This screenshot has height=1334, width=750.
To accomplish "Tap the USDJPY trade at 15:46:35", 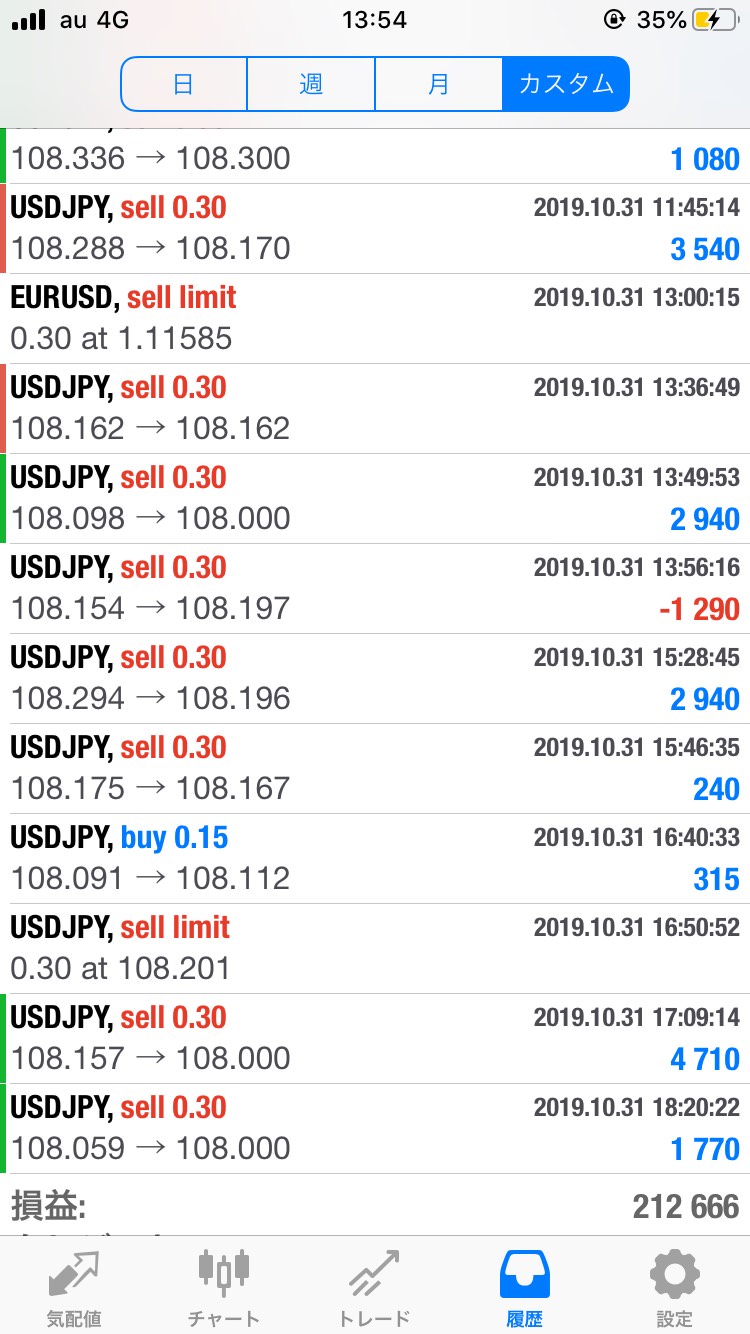I will click(375, 769).
